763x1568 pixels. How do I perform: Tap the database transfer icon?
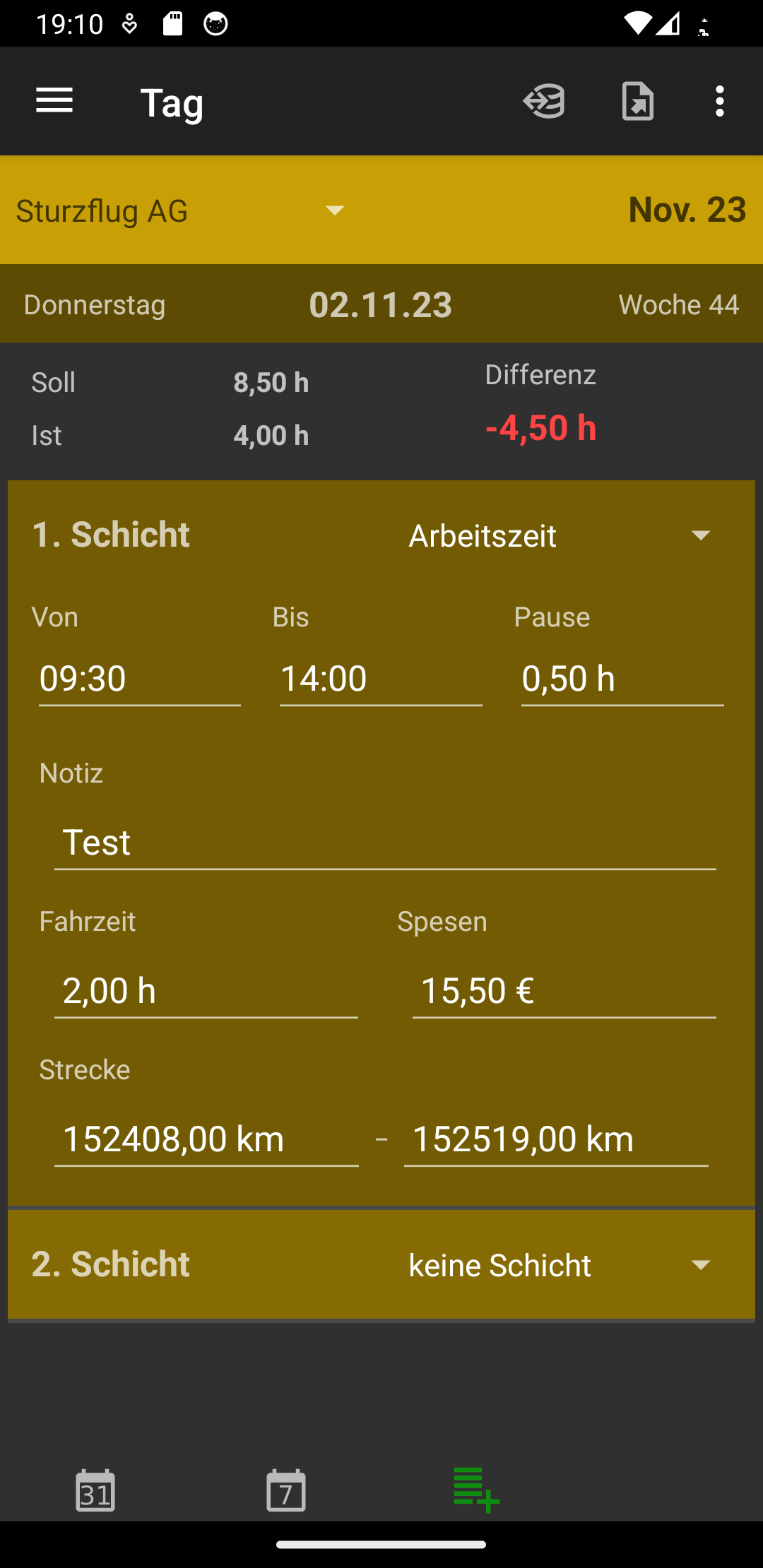point(544,101)
